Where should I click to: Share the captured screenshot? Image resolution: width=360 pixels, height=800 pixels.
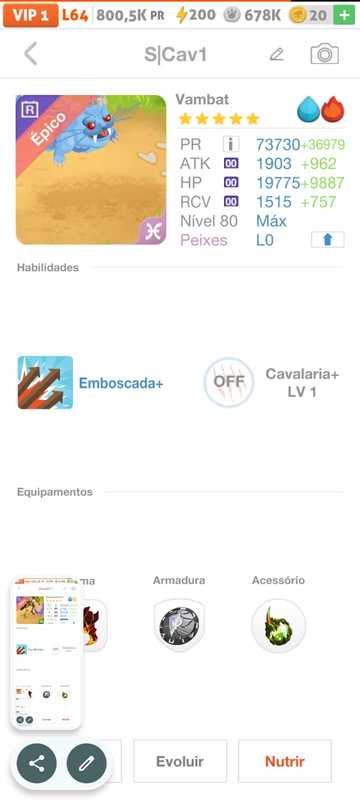[x=36, y=763]
